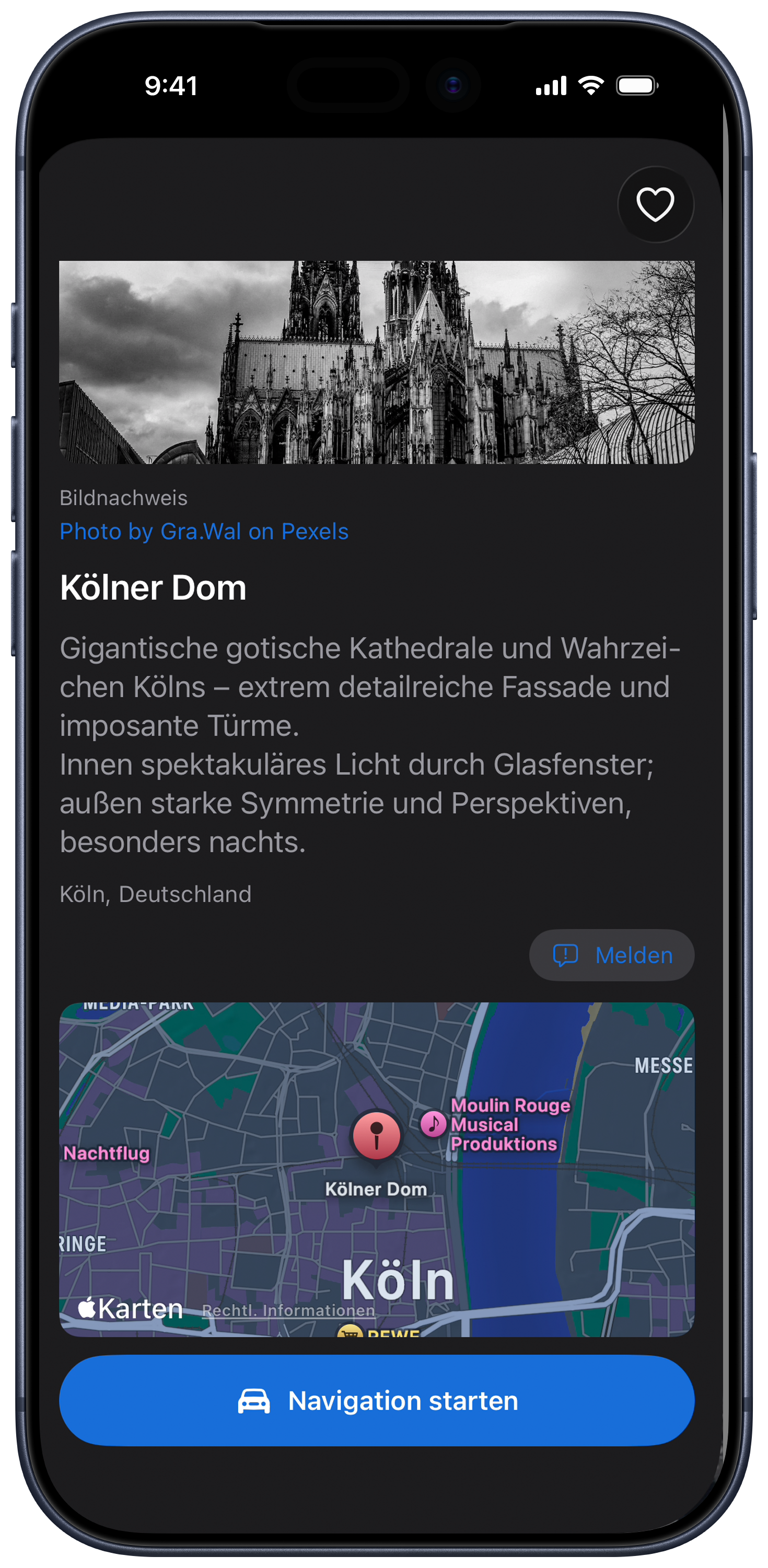Toggle the favorite state for this landmark
Image resolution: width=768 pixels, height=1568 pixels.
pos(656,203)
